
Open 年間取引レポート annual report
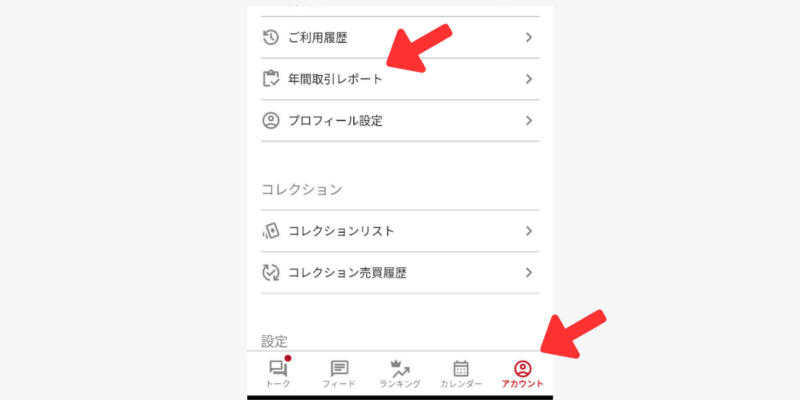point(400,79)
